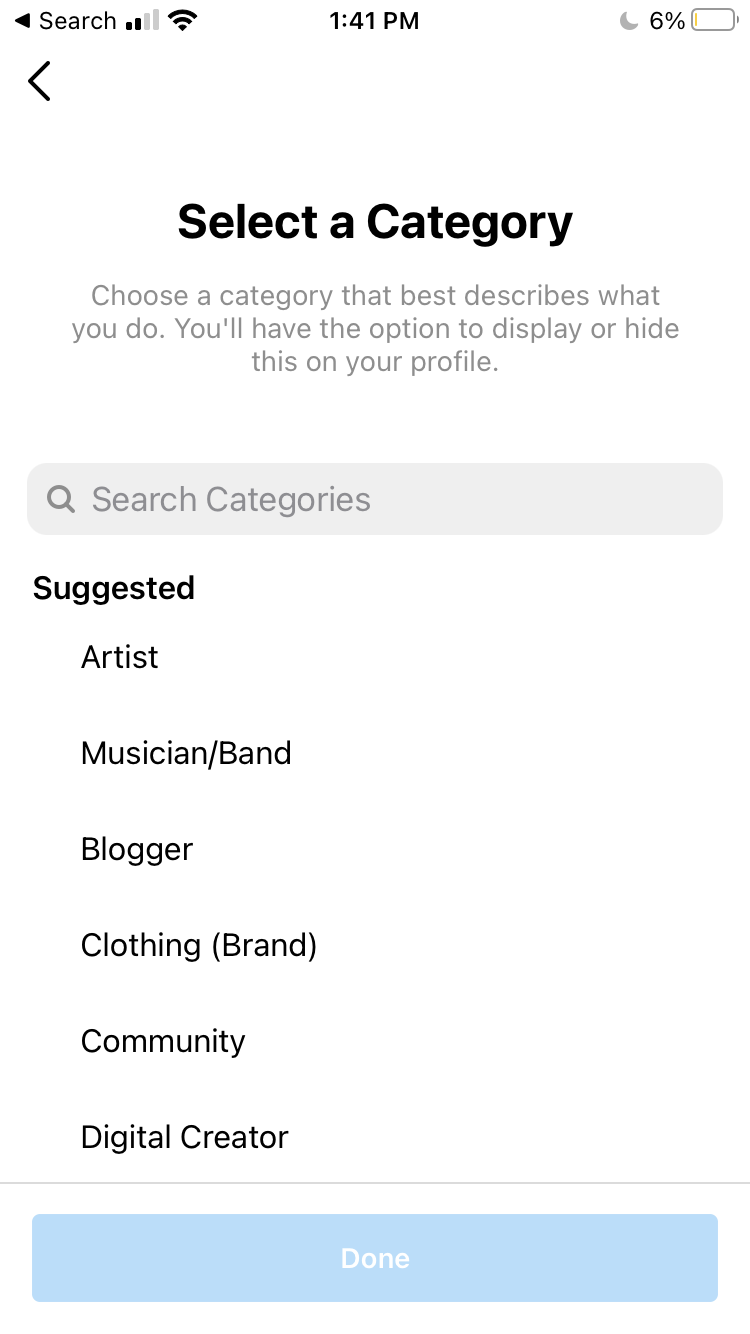Select Clothing (Brand) category
The height and width of the screenshot is (1334, 750).
(x=199, y=945)
